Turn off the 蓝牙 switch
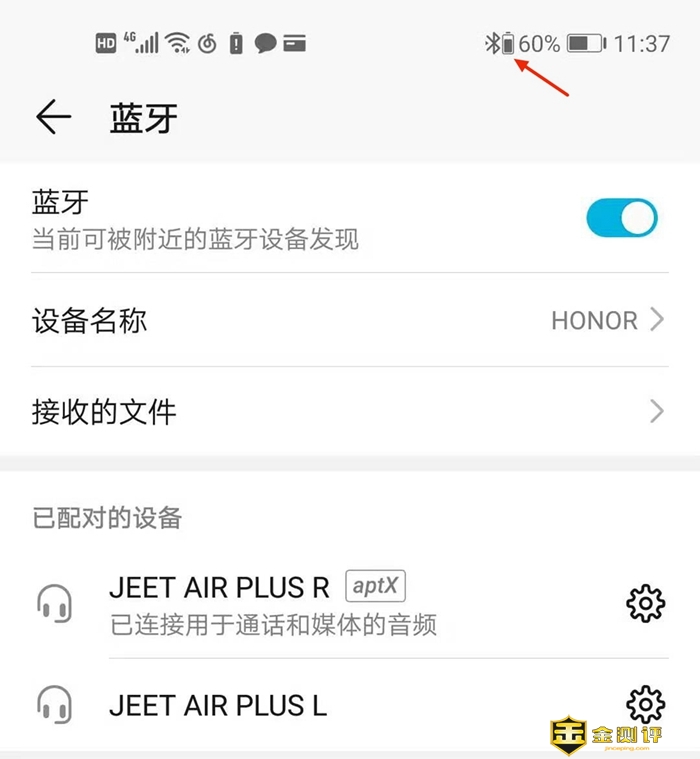The width and height of the screenshot is (700, 759). pos(621,218)
